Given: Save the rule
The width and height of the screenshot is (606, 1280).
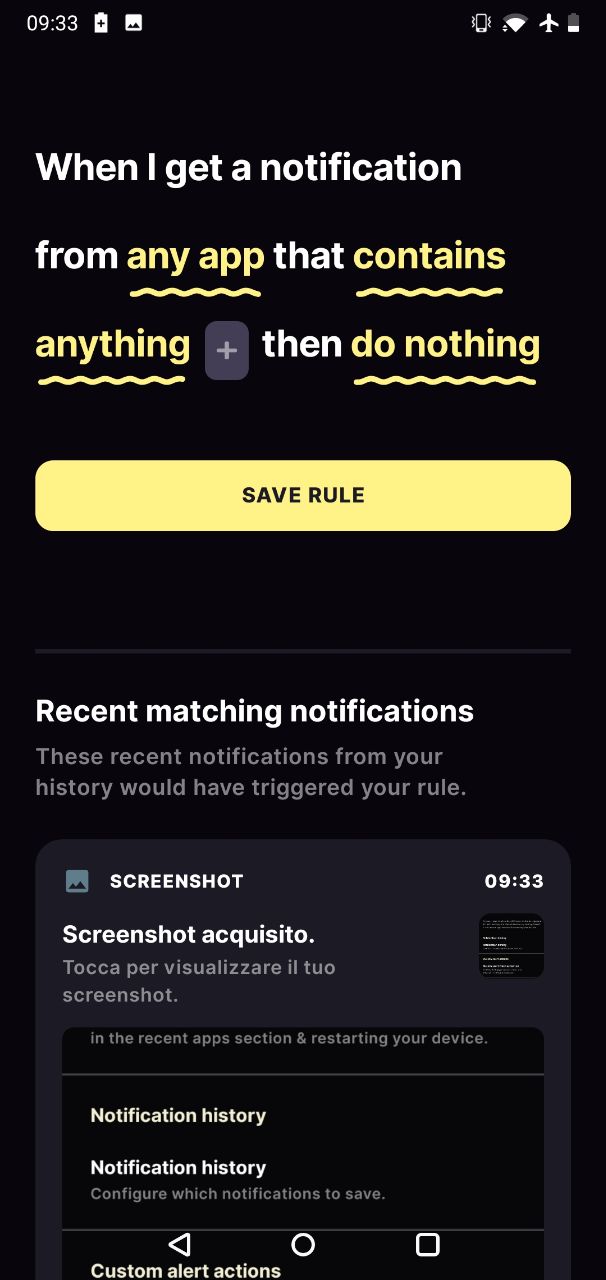Looking at the screenshot, I should point(303,495).
